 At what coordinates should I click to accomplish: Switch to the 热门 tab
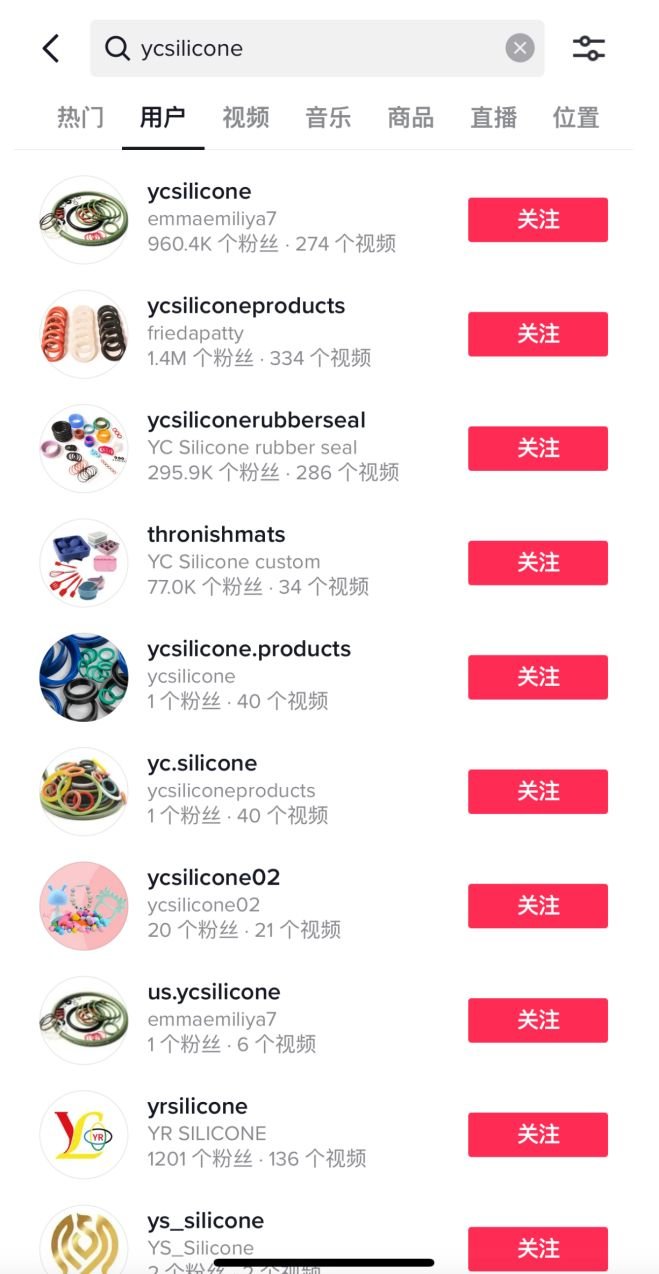[x=80, y=118]
